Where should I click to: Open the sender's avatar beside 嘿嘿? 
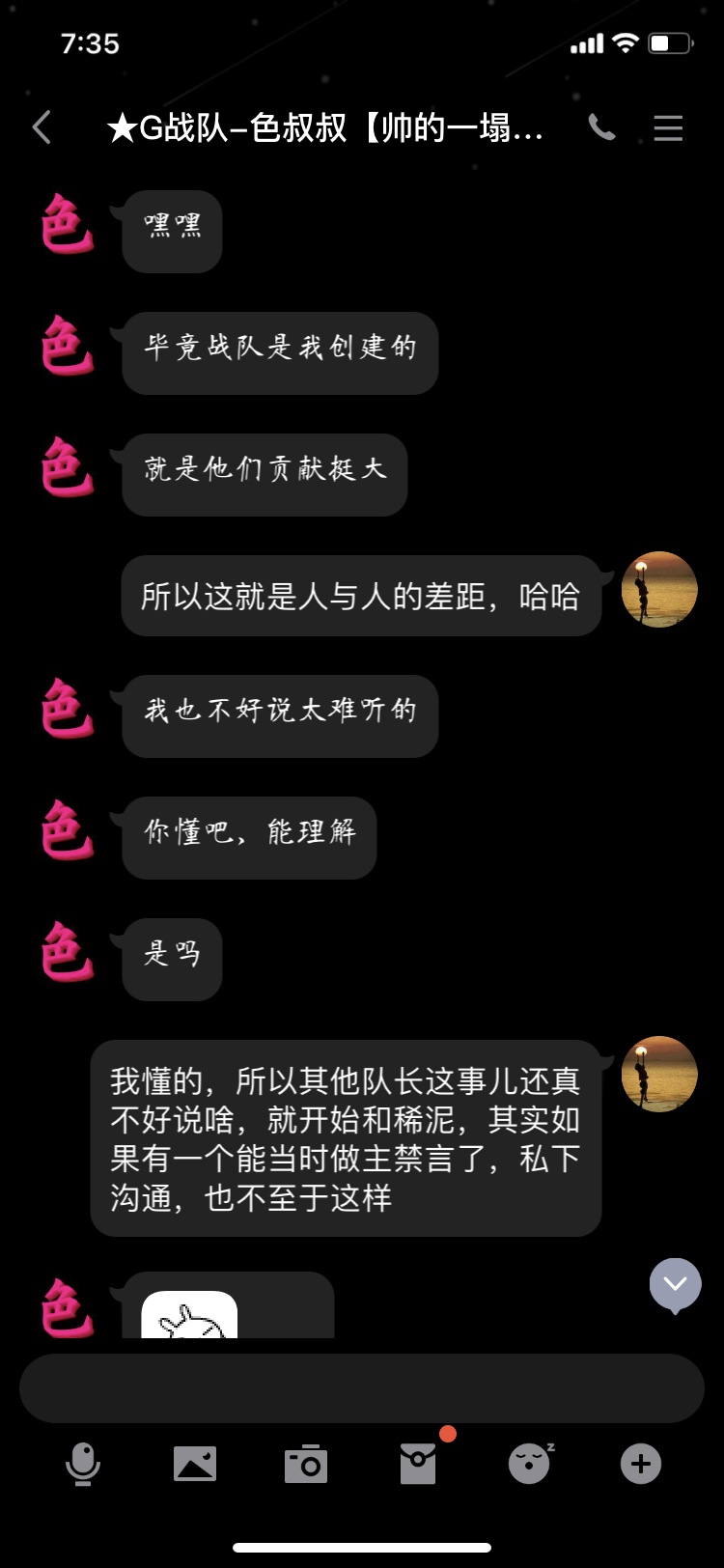[68, 224]
